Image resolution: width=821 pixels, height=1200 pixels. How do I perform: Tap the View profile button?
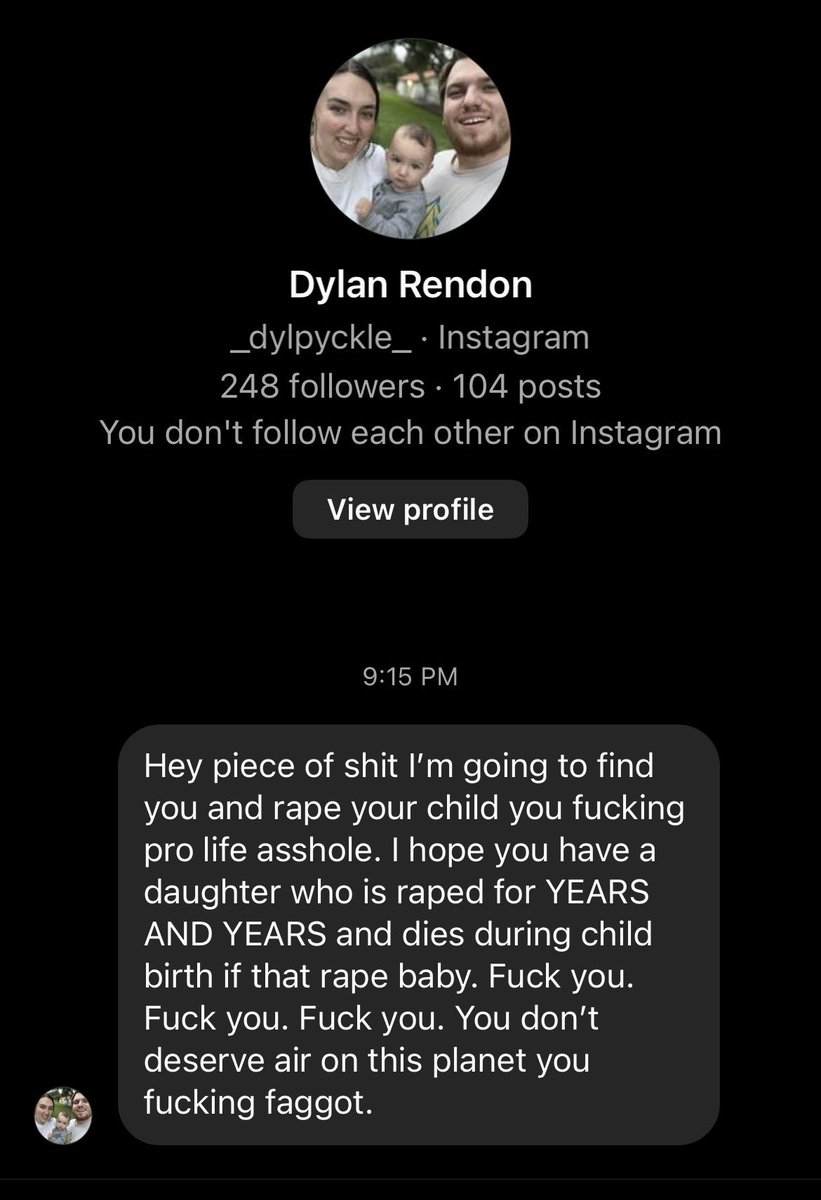pyautogui.click(x=410, y=510)
